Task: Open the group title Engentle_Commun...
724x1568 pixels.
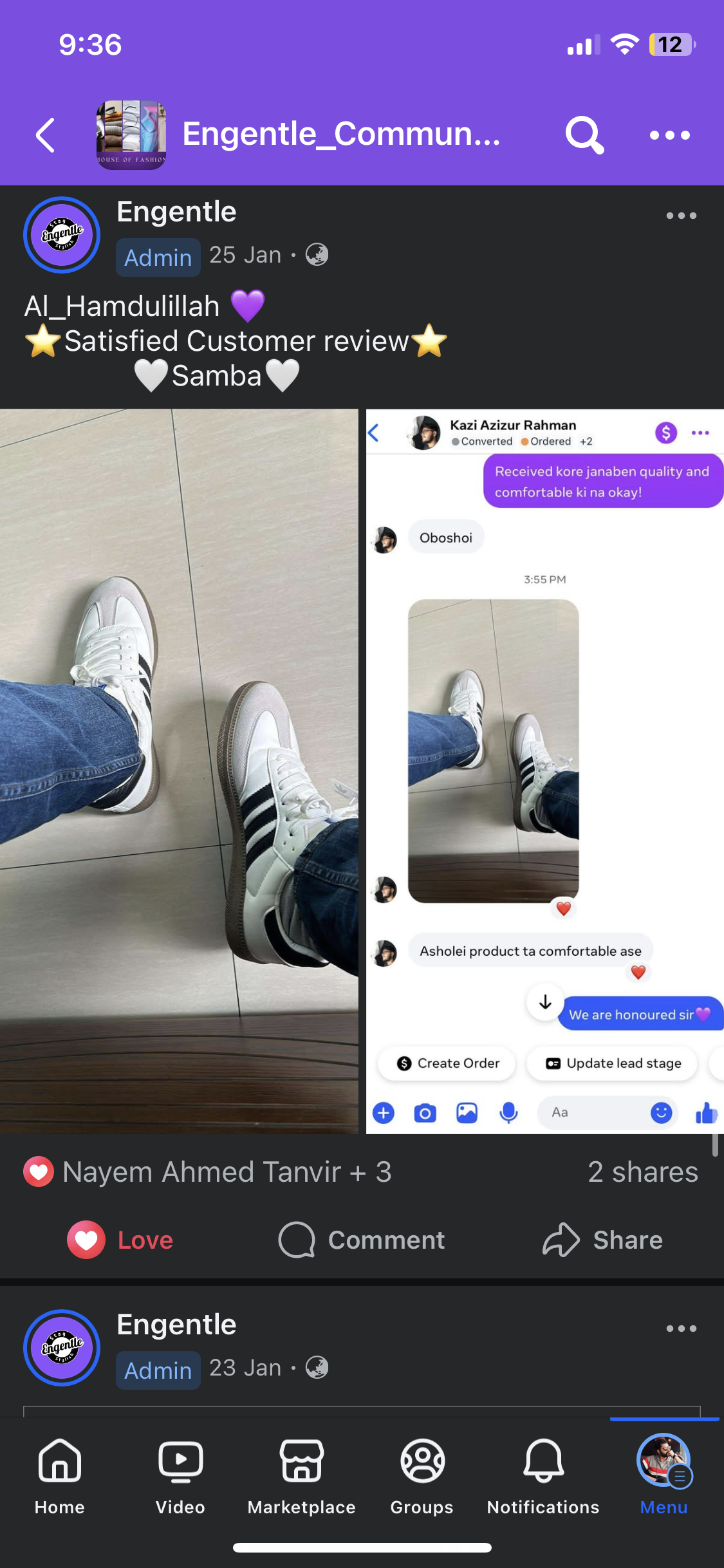Action: pyautogui.click(x=341, y=134)
